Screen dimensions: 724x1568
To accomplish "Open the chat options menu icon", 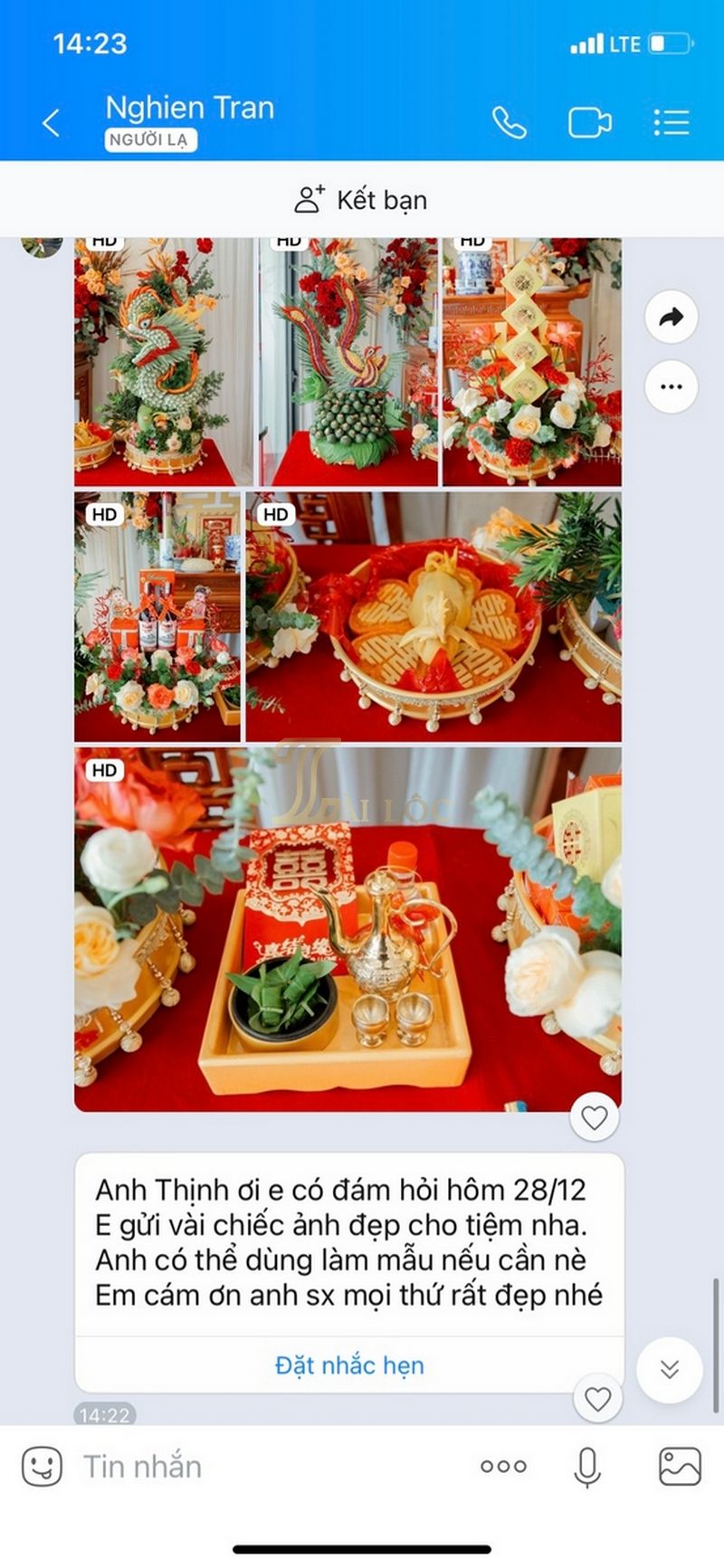I will click(672, 122).
